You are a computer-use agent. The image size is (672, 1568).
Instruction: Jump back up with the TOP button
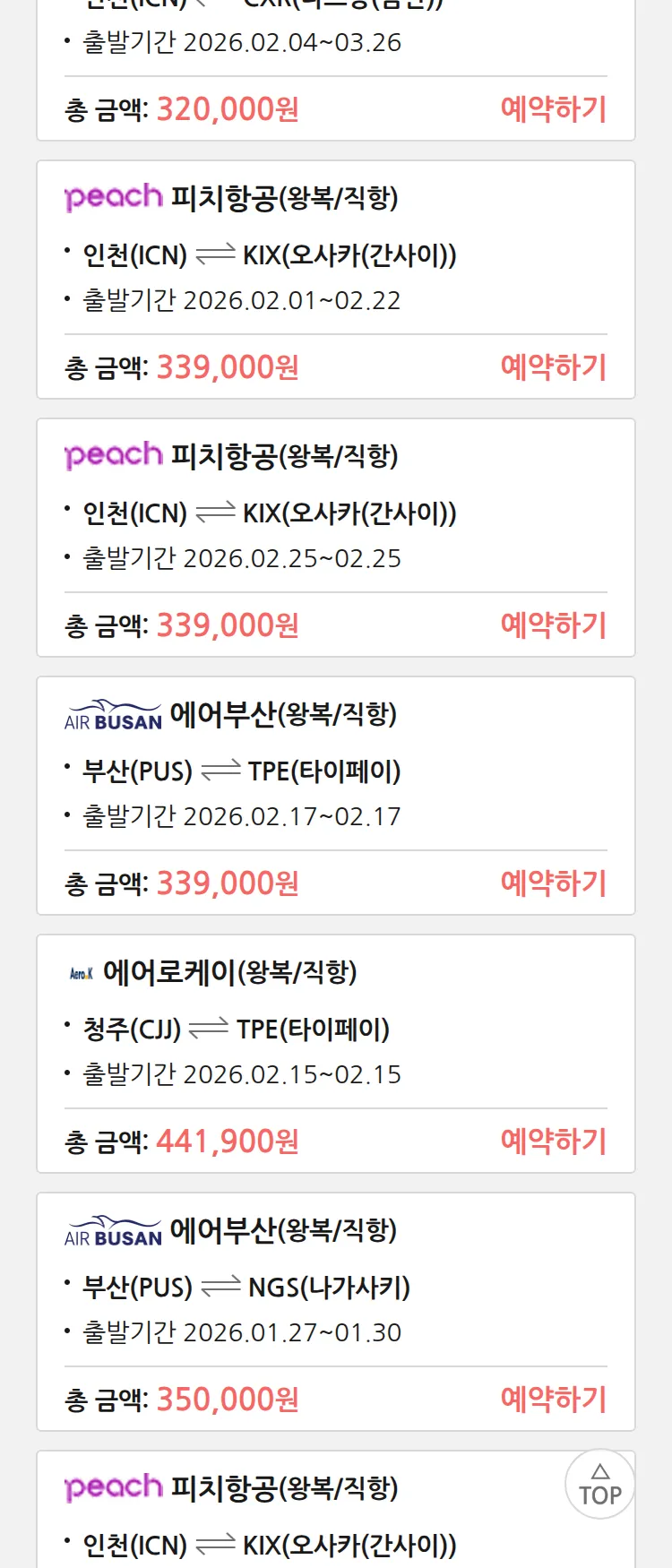pos(599,1485)
